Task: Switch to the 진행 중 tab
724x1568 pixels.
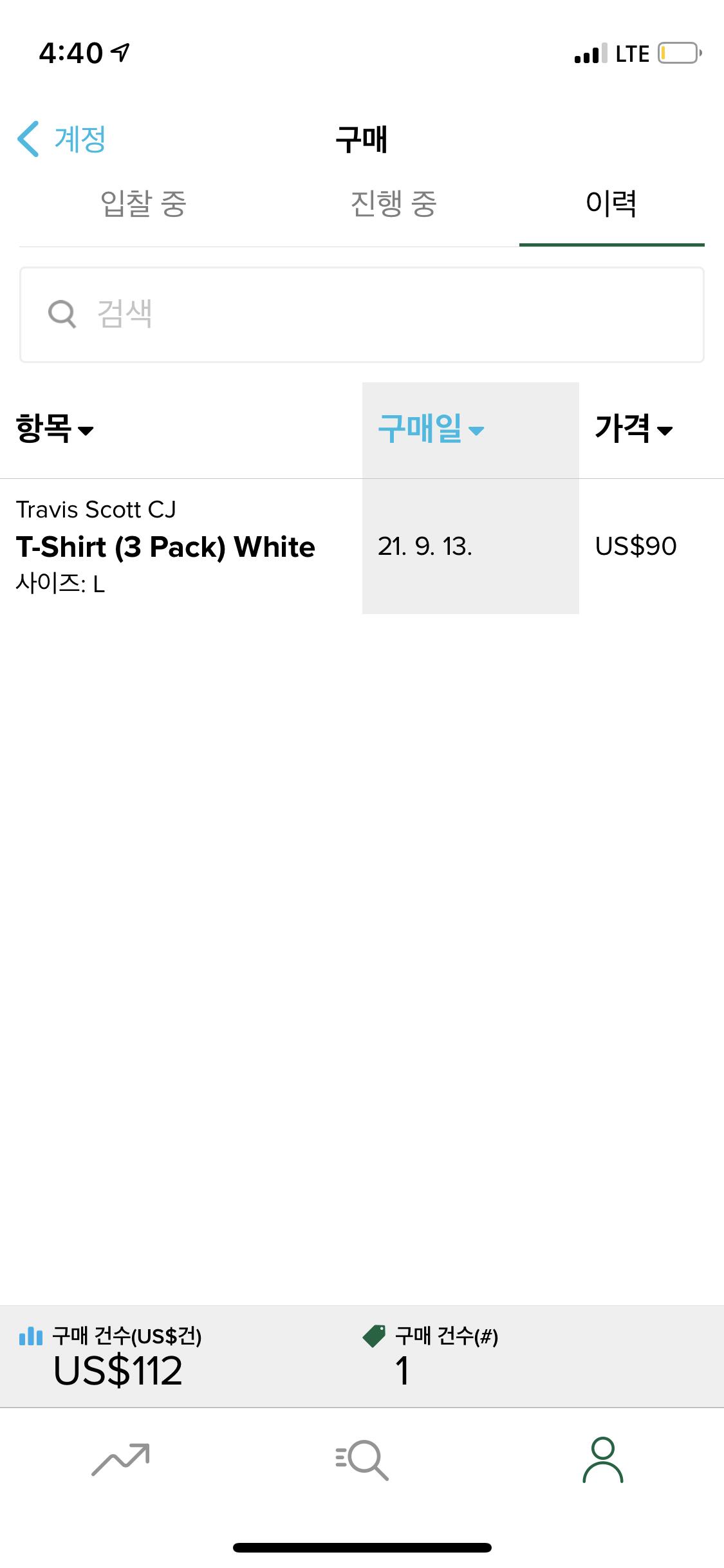Action: point(393,204)
